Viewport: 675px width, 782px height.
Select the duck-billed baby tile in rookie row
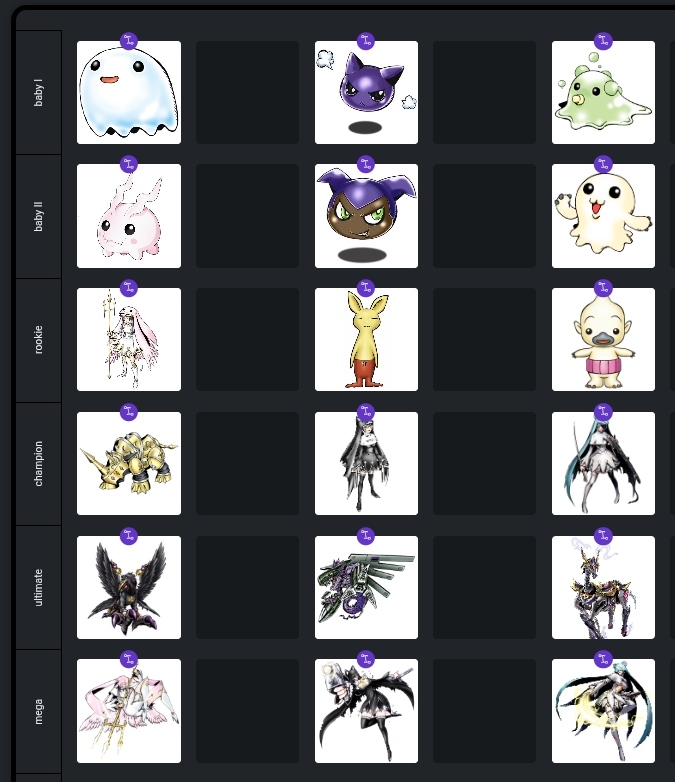[x=603, y=340]
